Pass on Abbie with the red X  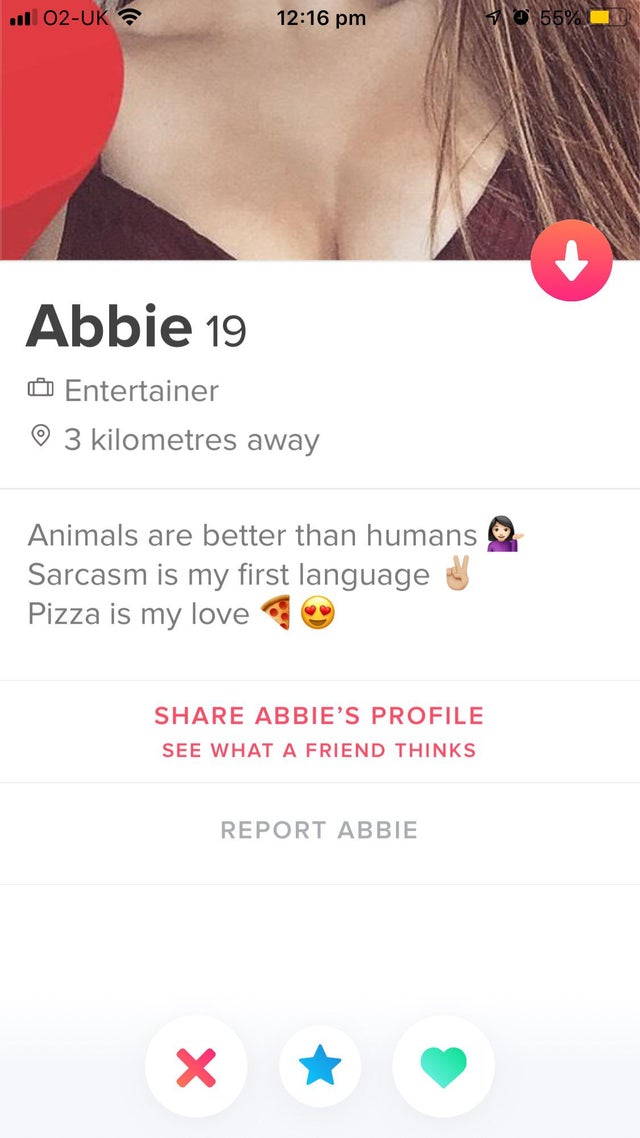tap(196, 1066)
